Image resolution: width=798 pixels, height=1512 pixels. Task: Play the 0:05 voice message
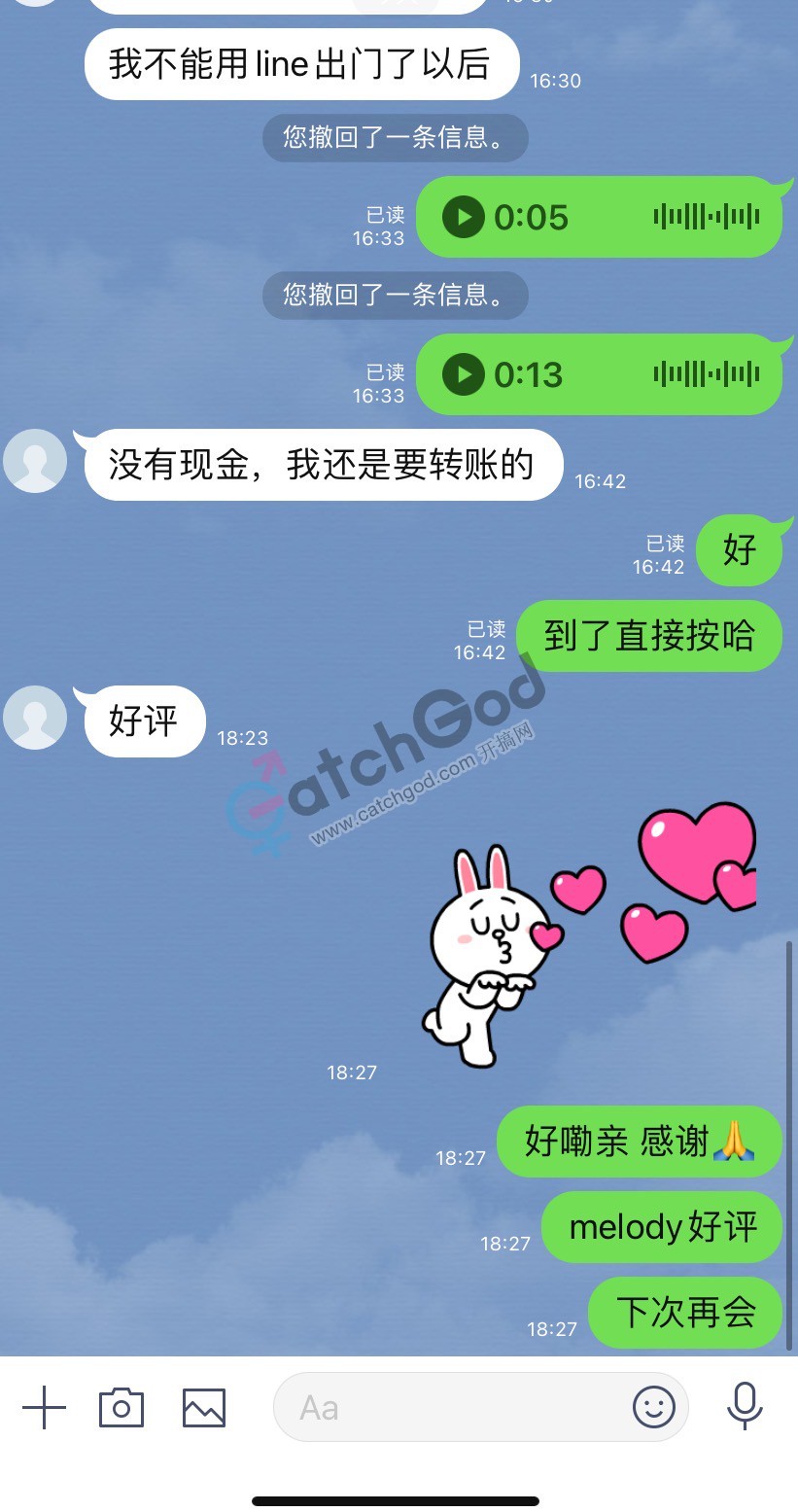pos(464,217)
